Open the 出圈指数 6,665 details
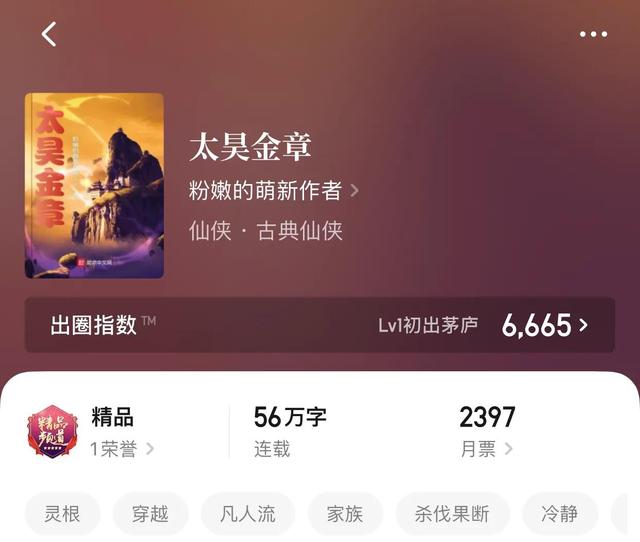 (320, 325)
